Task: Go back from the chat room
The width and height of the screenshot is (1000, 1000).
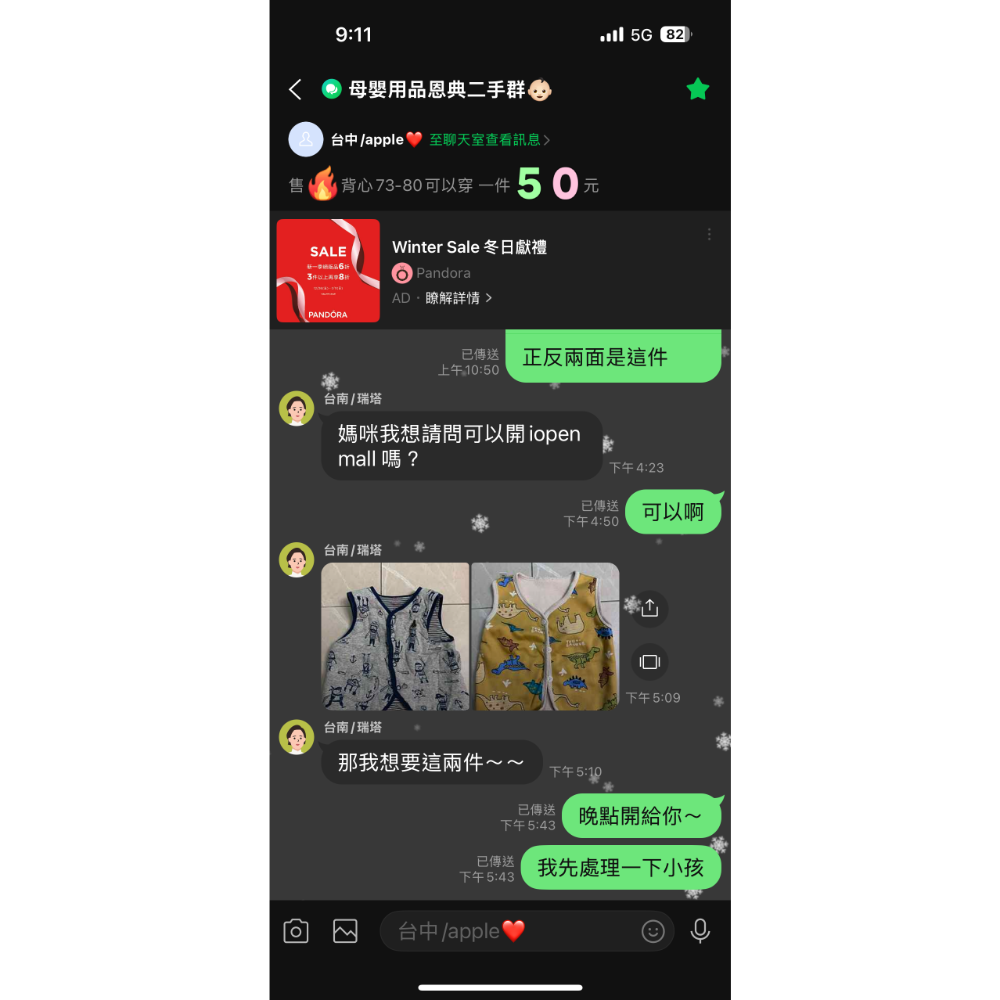Action: click(295, 90)
